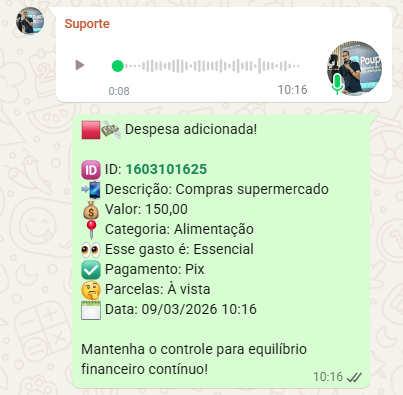Screen dimensions: 403x395
Task: Open Suporte's profile picture beside the chat
Action: point(30,21)
